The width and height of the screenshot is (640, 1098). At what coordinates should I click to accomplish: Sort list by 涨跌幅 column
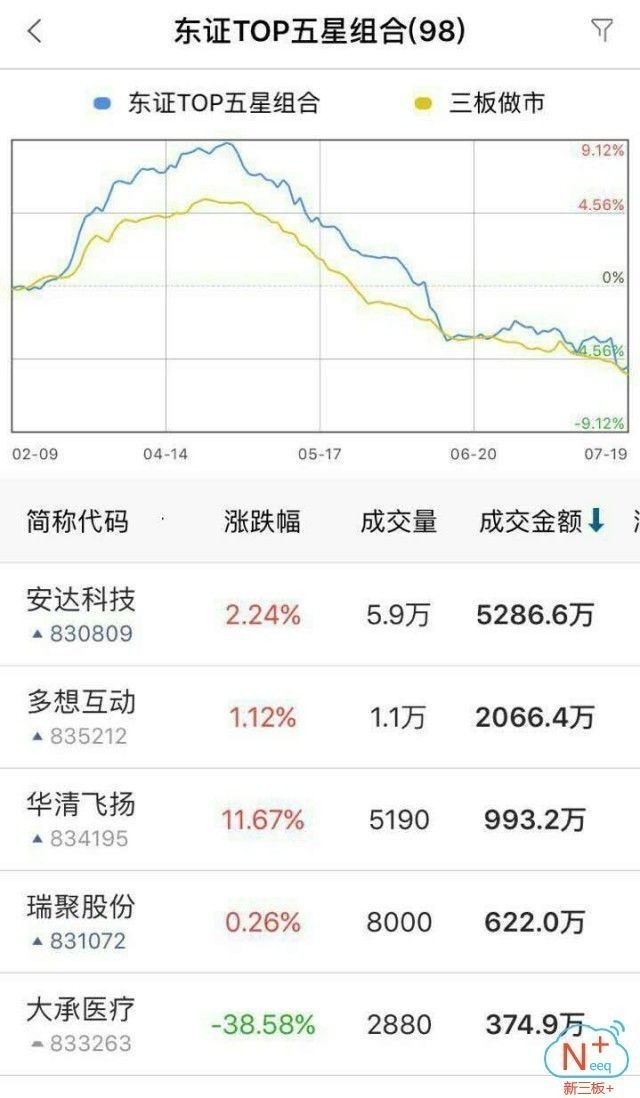262,522
